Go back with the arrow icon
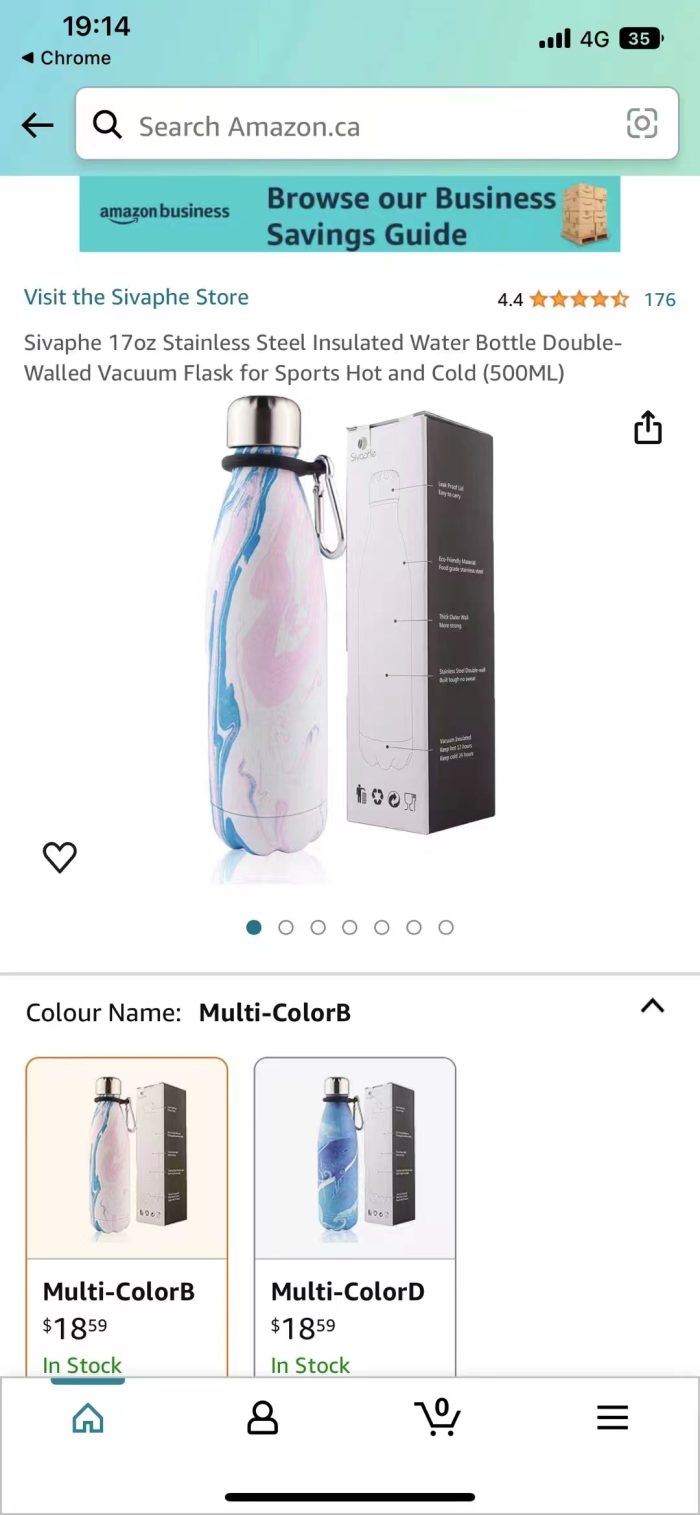Image resolution: width=700 pixels, height=1515 pixels. pyautogui.click(x=37, y=125)
